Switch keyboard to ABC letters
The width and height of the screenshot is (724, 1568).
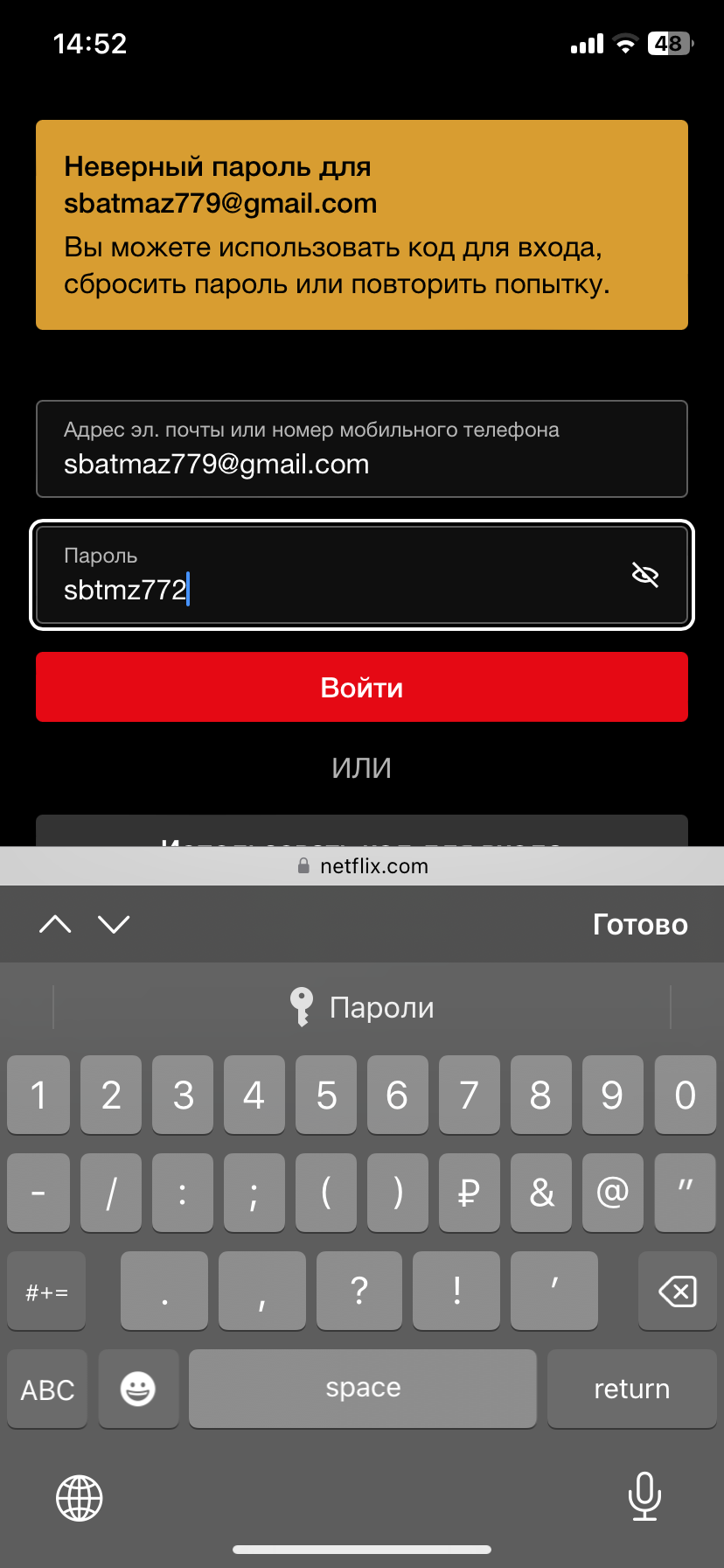click(47, 1389)
